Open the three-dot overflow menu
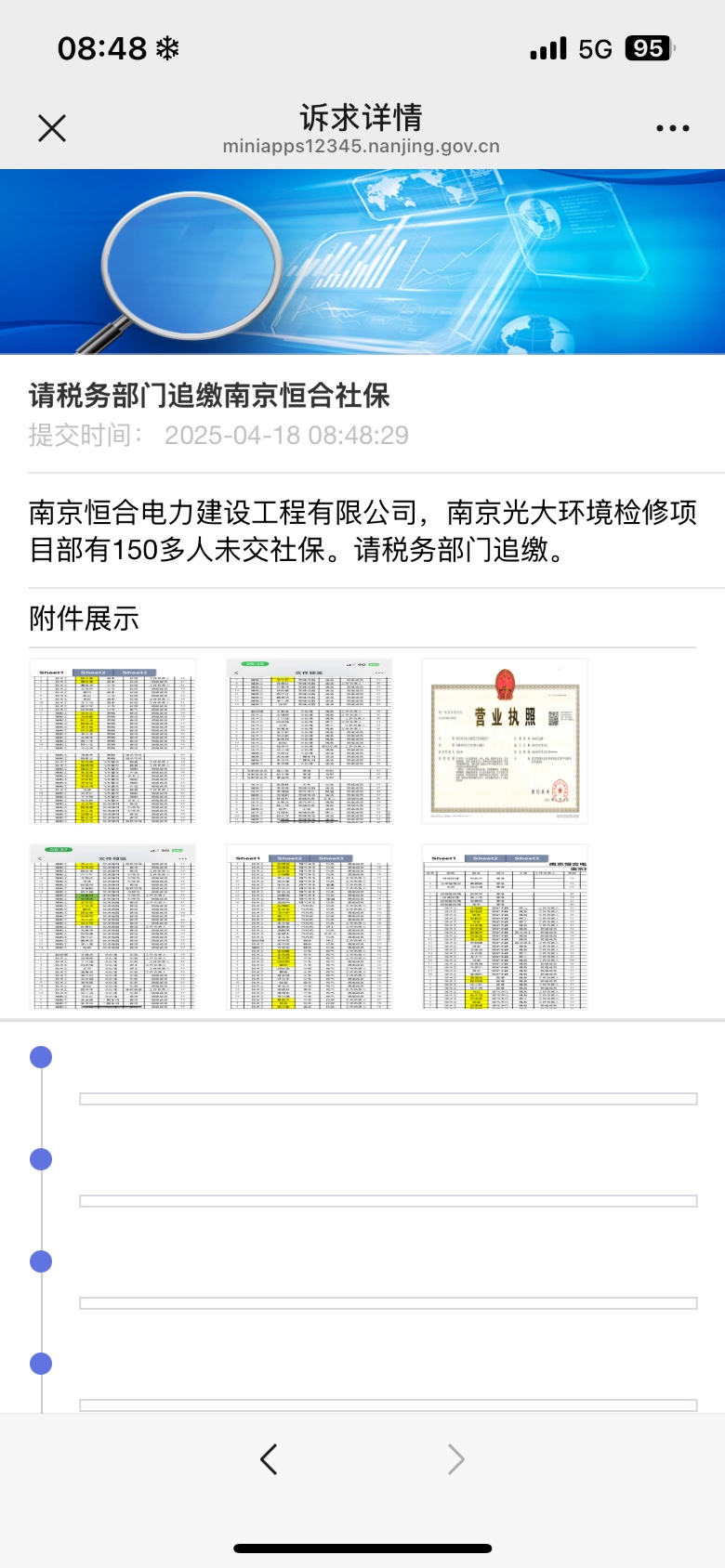Image resolution: width=725 pixels, height=1568 pixels. [x=672, y=128]
